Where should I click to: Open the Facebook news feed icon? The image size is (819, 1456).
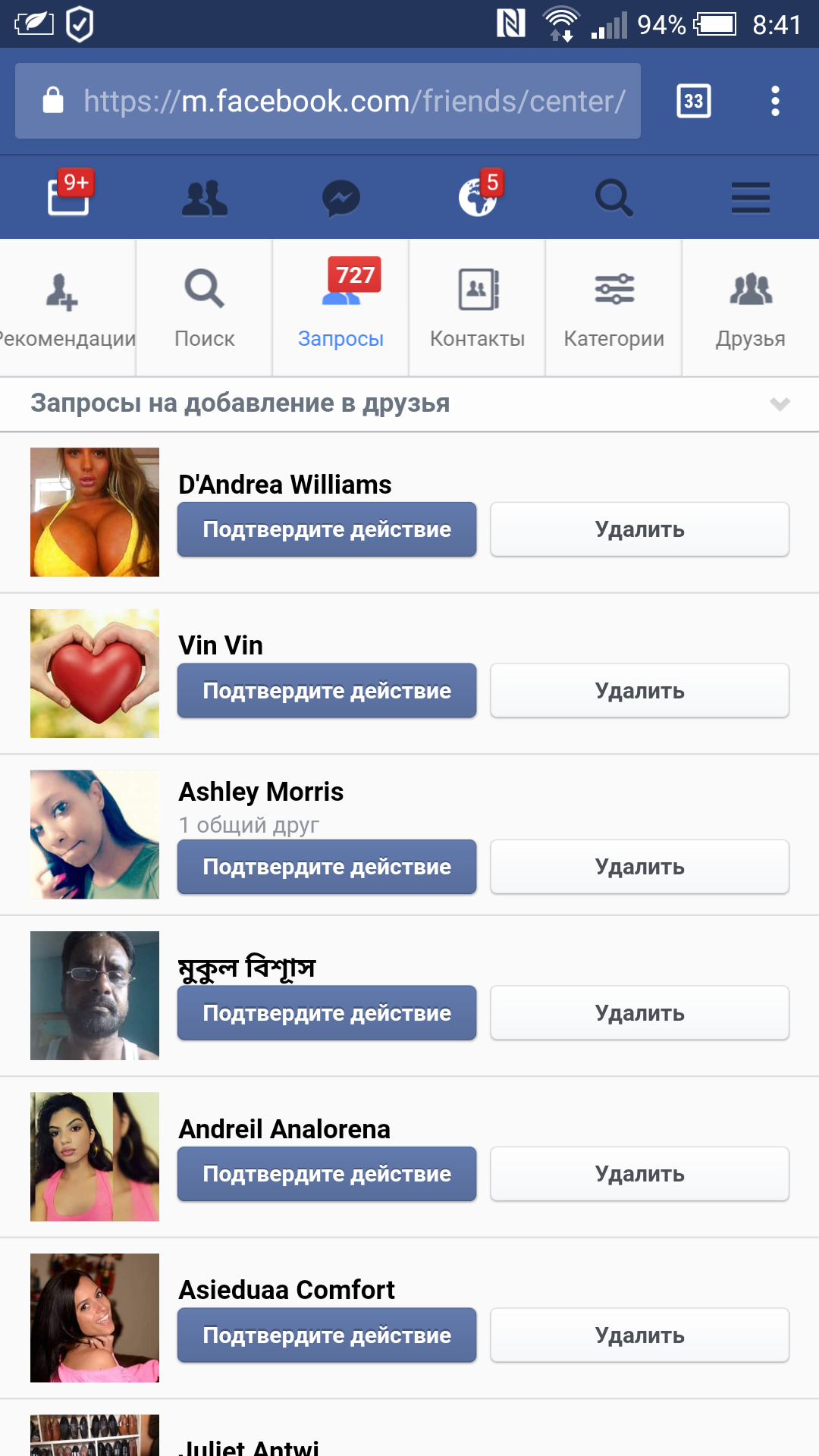click(68, 197)
